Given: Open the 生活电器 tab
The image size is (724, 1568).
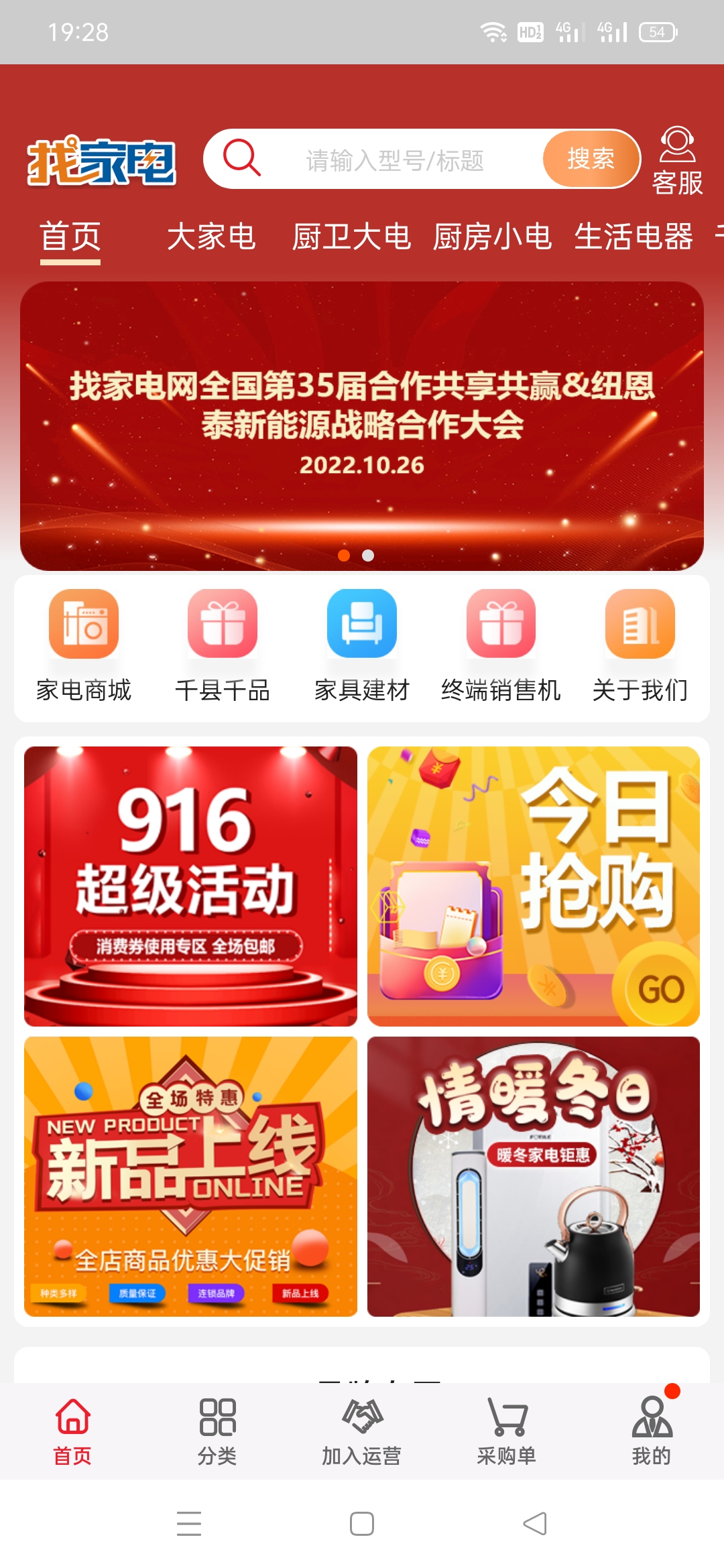Looking at the screenshot, I should point(633,237).
